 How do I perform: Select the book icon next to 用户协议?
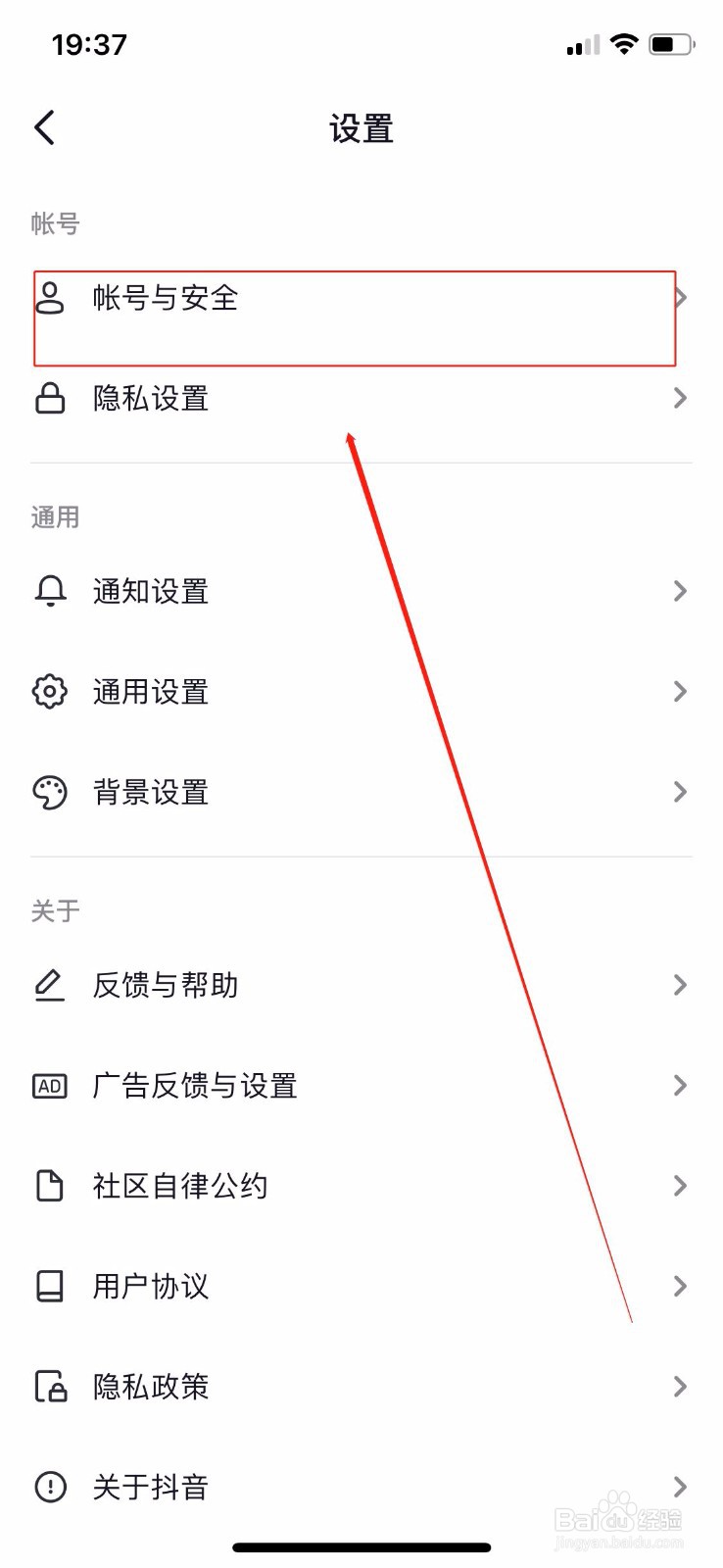pyautogui.click(x=50, y=1287)
